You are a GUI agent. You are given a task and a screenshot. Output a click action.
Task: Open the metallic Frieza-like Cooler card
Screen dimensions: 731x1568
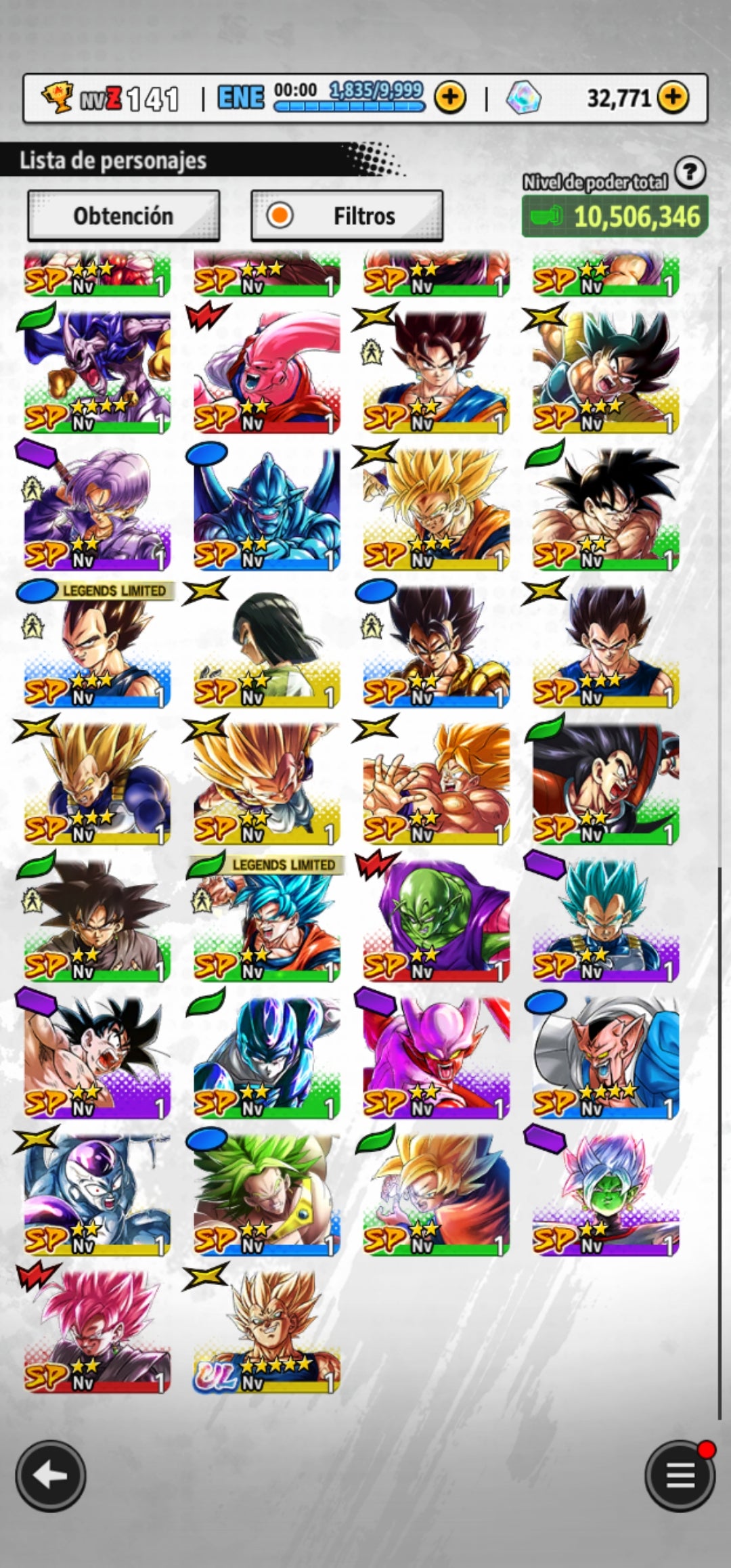(96, 1193)
